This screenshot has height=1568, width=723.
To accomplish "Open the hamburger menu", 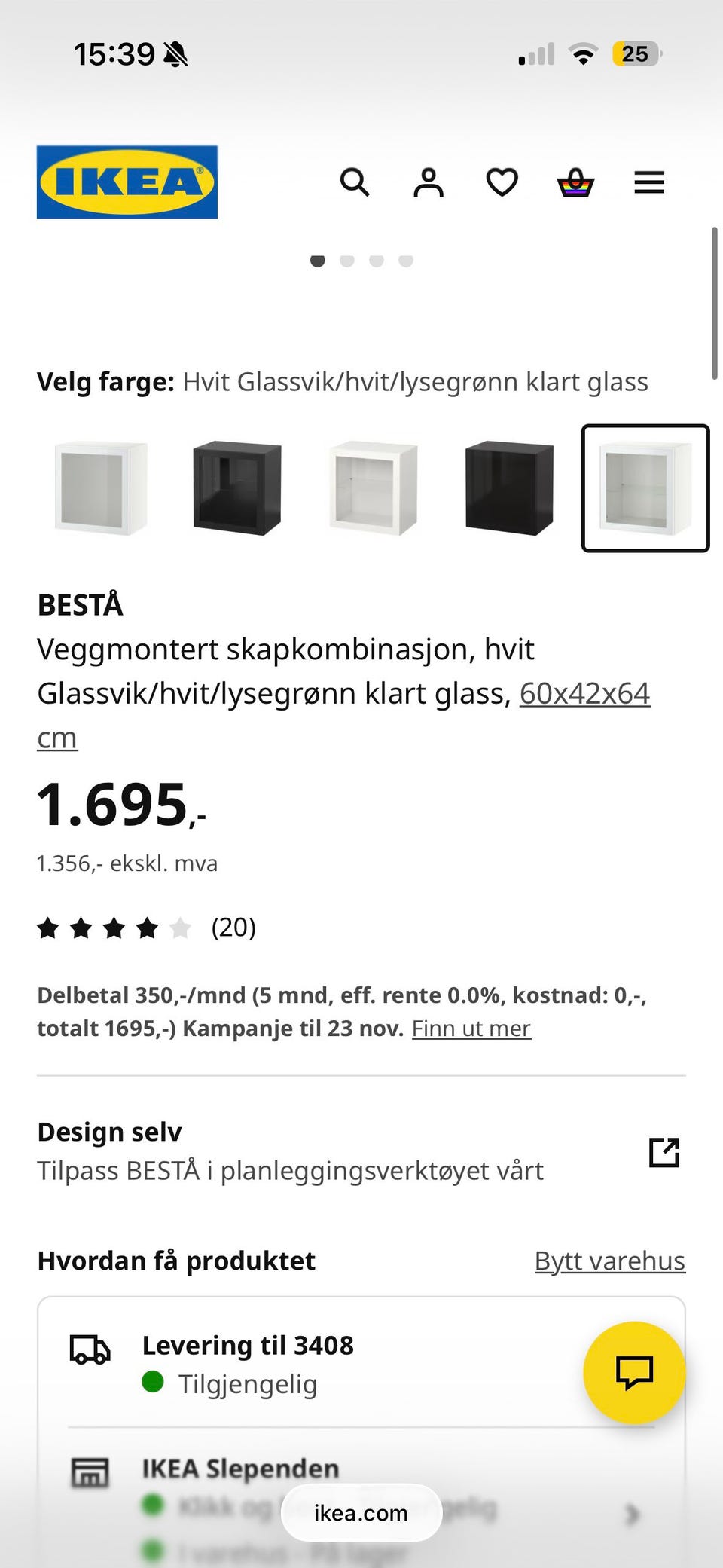I will pyautogui.click(x=649, y=182).
